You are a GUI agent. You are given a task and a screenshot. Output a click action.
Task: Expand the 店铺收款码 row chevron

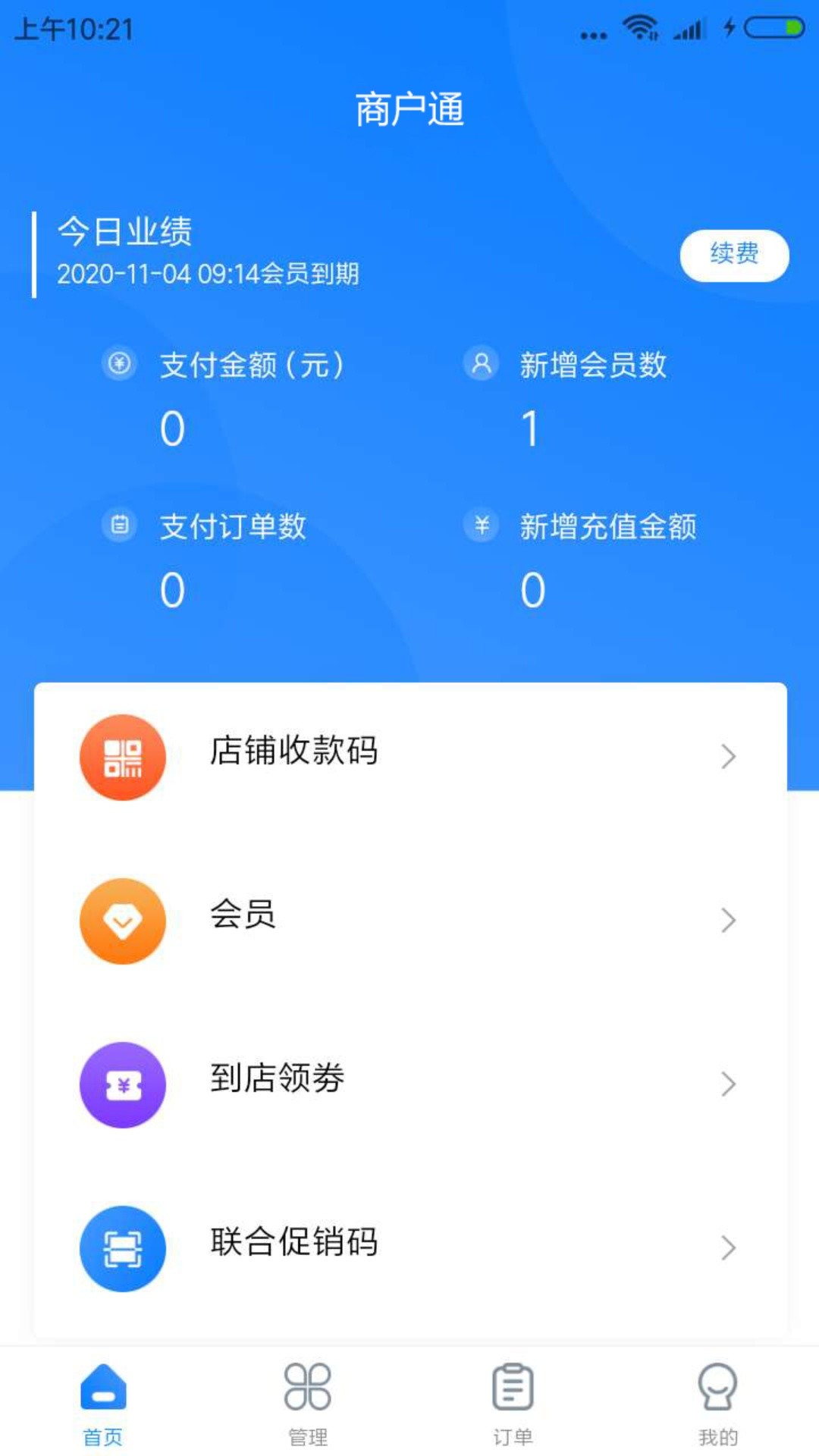click(728, 756)
